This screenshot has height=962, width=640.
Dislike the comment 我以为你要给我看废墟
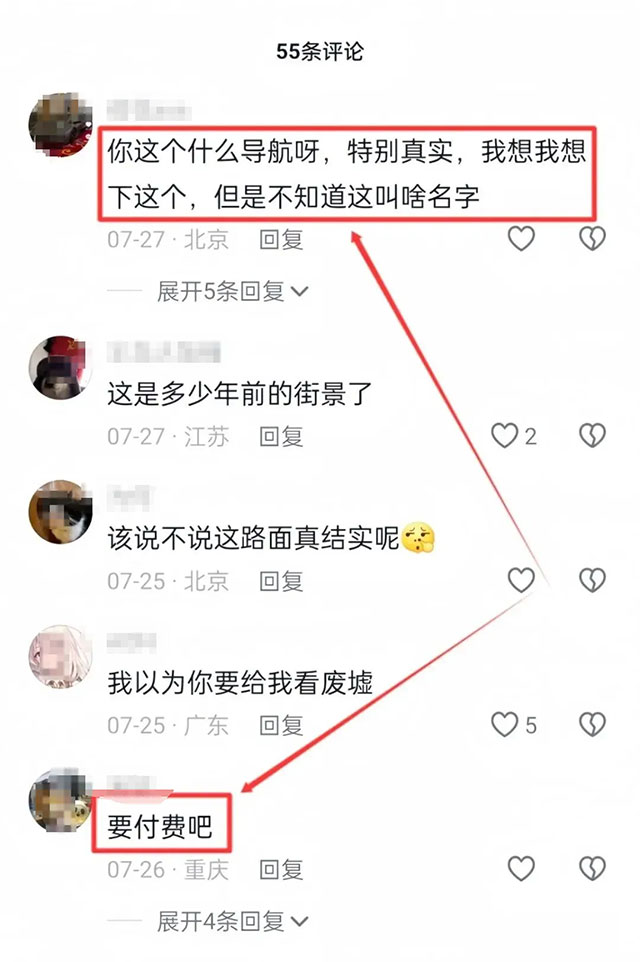point(593,724)
